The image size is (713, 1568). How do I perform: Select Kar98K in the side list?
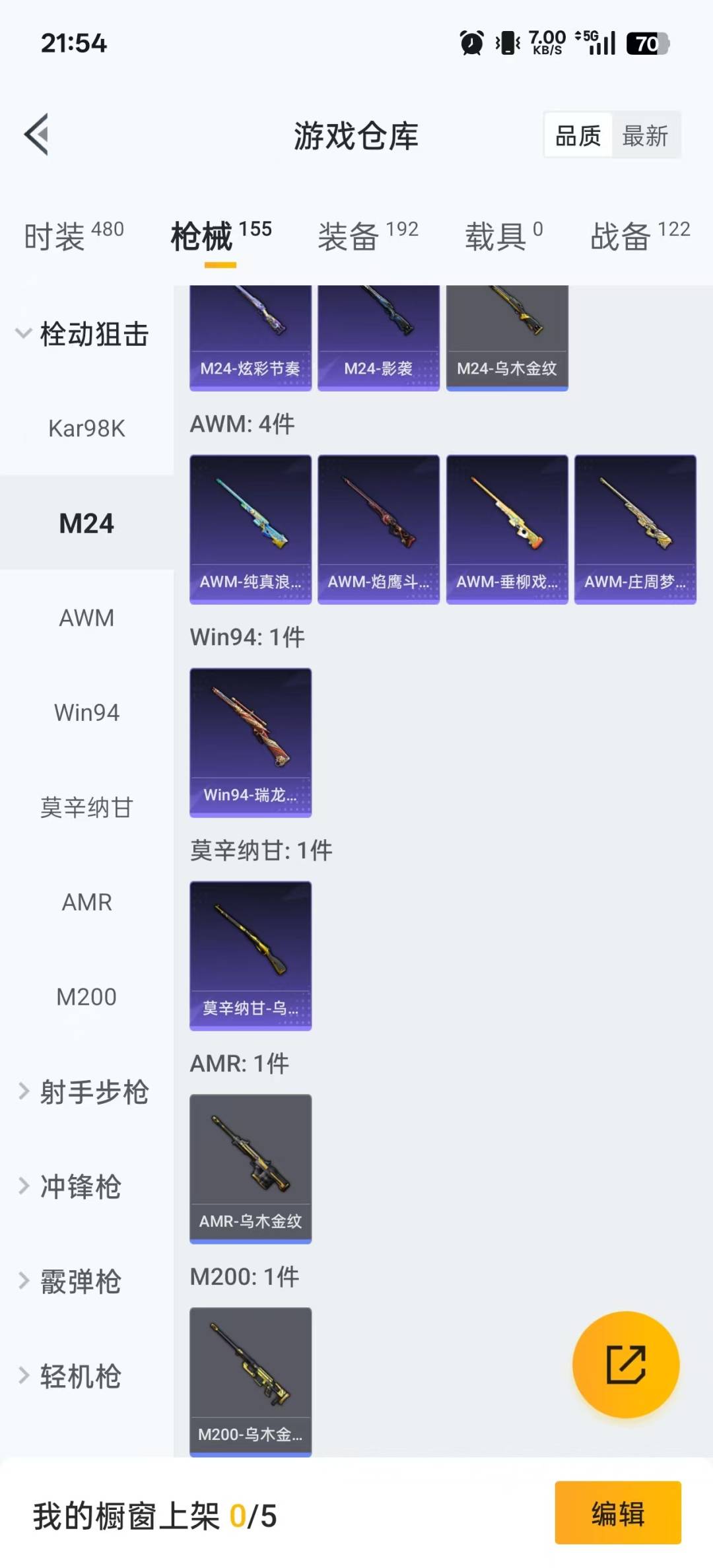click(x=86, y=428)
